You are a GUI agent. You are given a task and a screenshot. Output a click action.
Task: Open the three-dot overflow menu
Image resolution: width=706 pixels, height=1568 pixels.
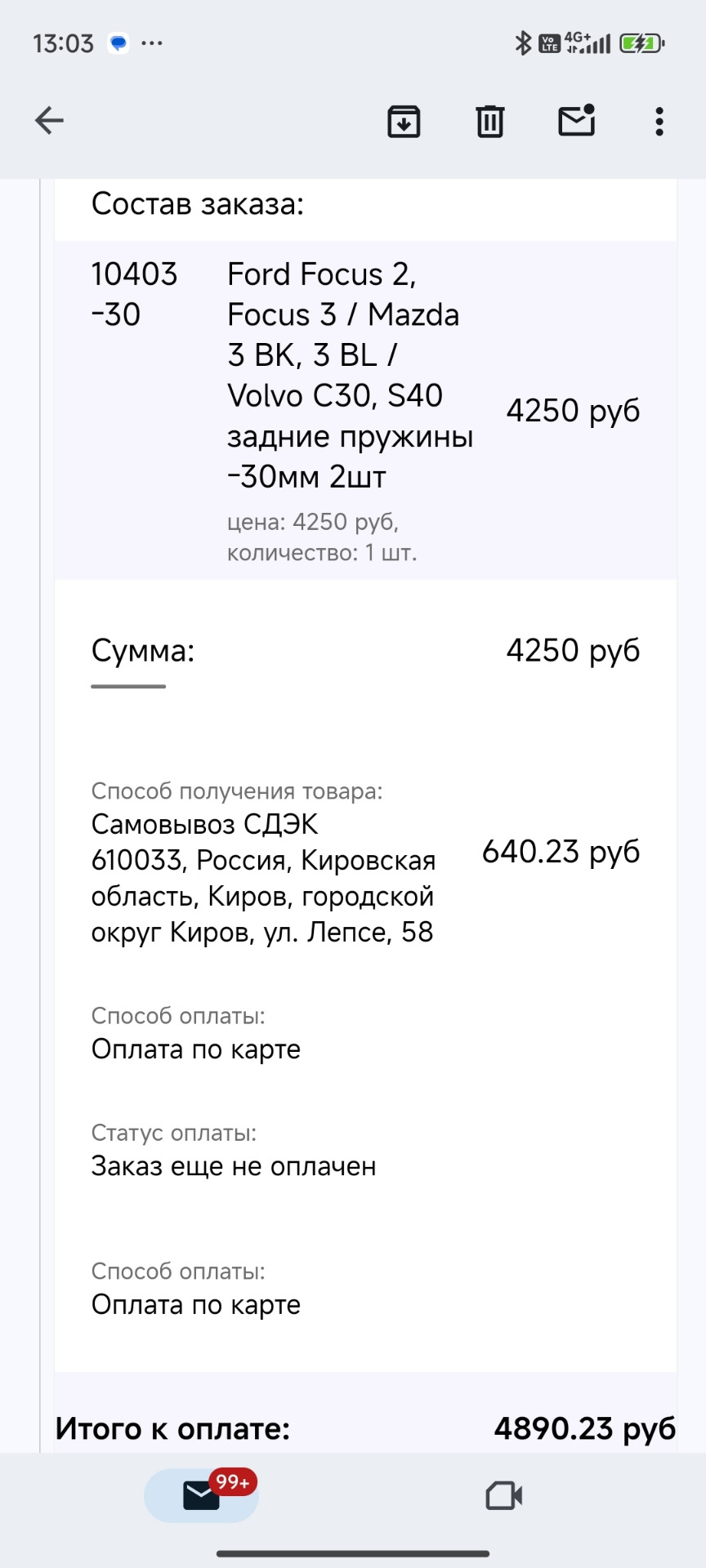click(660, 121)
